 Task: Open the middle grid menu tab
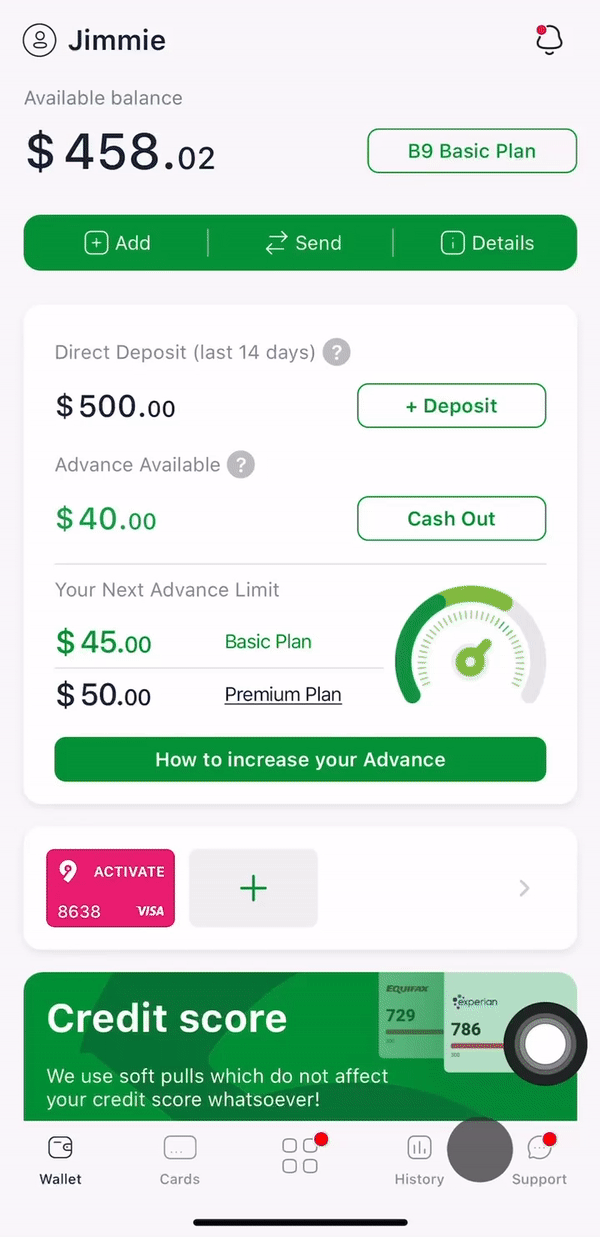click(x=300, y=1155)
